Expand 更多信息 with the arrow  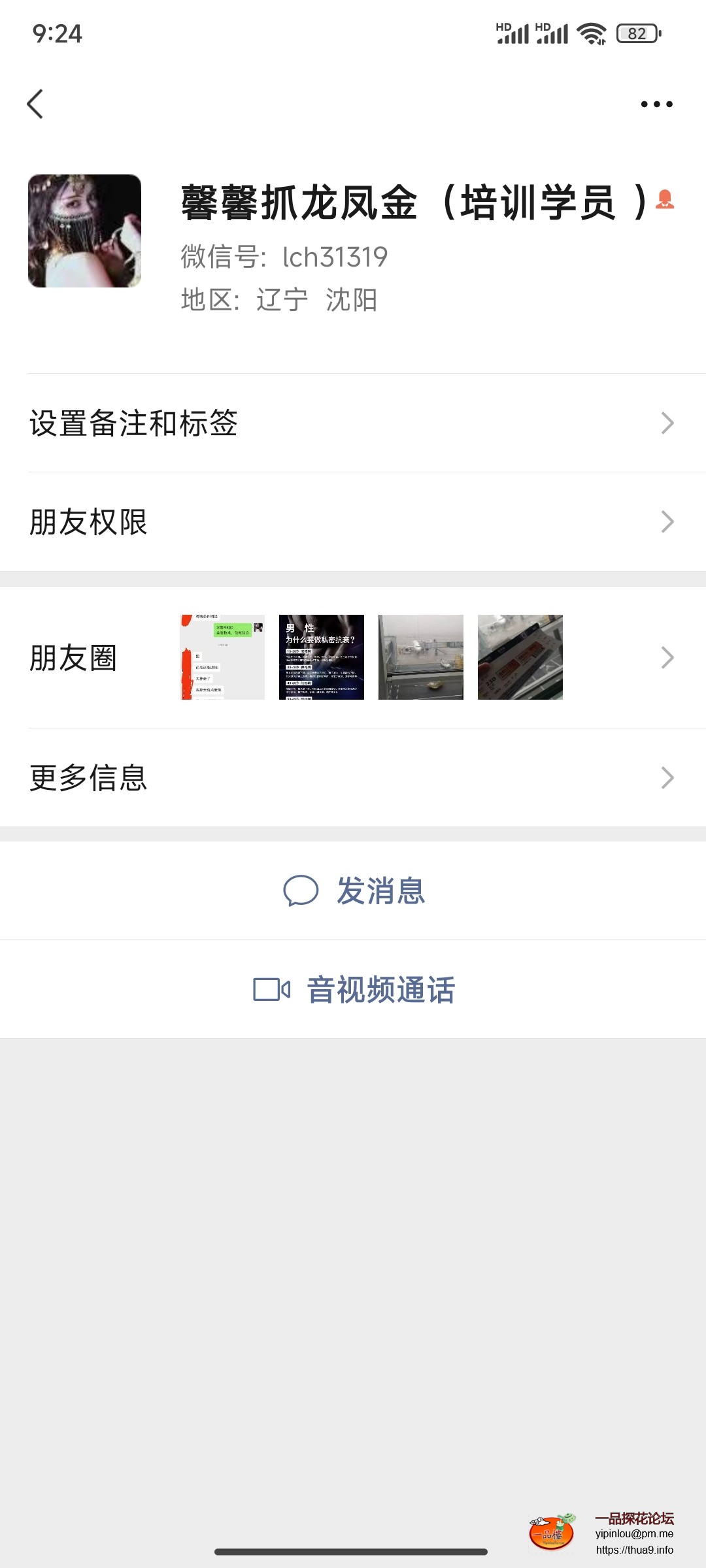tap(667, 777)
